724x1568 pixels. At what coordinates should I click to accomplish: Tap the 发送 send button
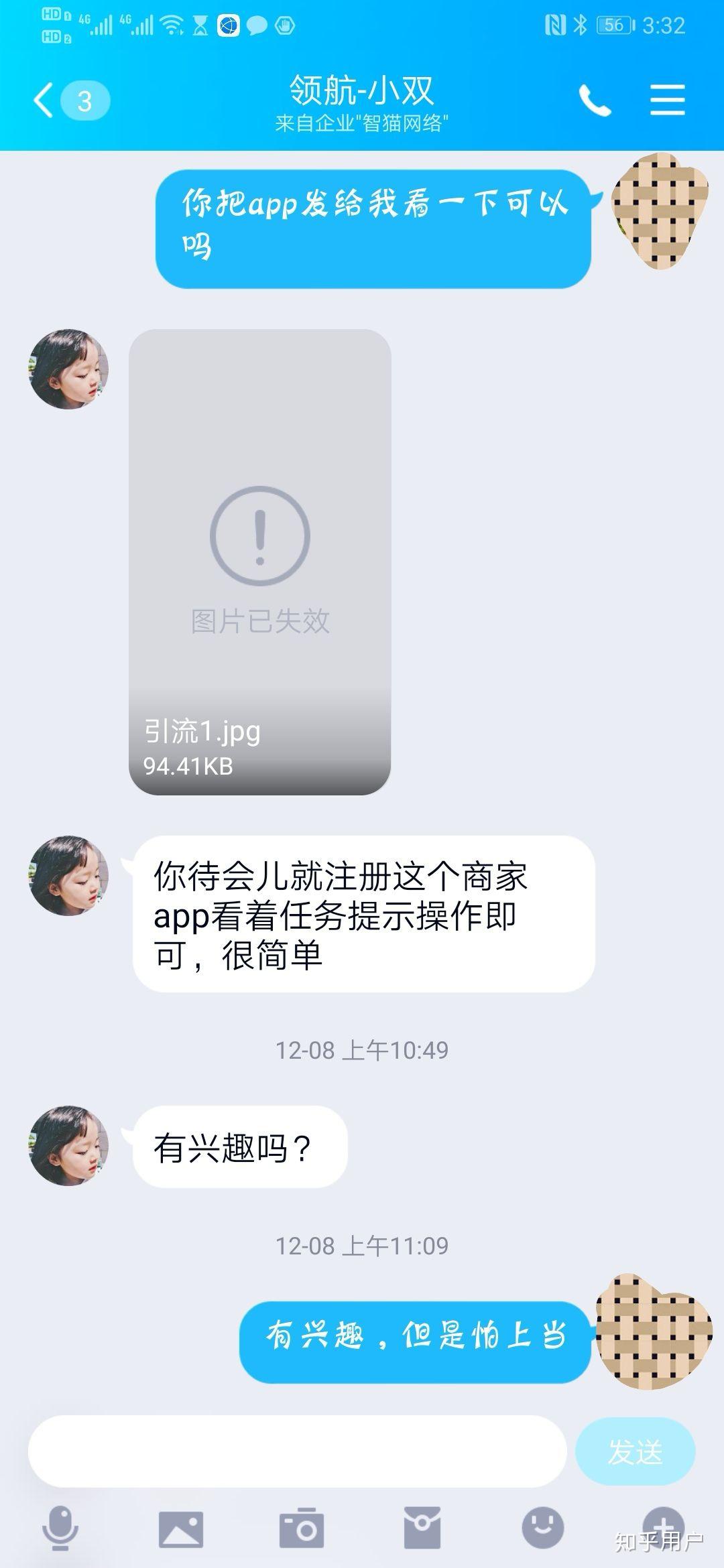634,1451
